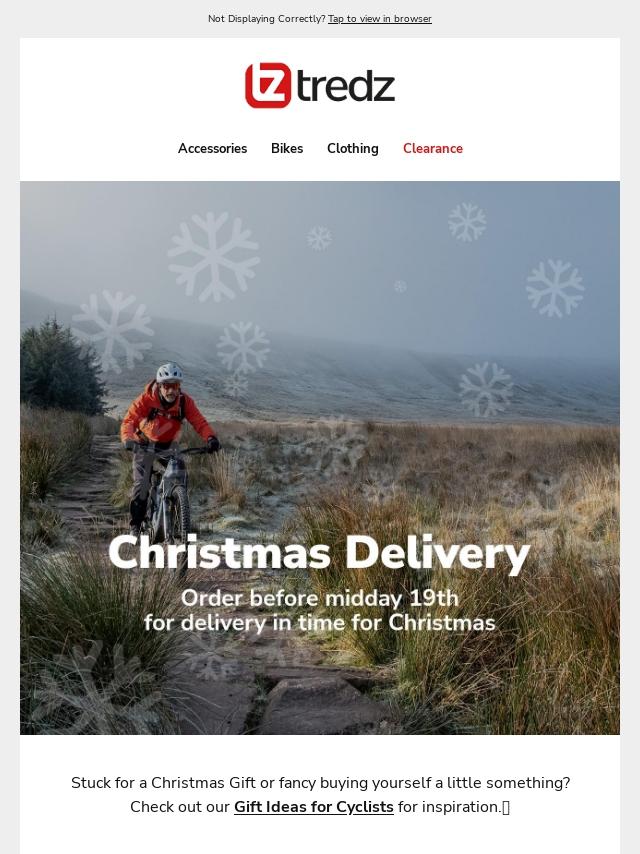Go to the Clothing section
The image size is (640, 854).
[352, 148]
